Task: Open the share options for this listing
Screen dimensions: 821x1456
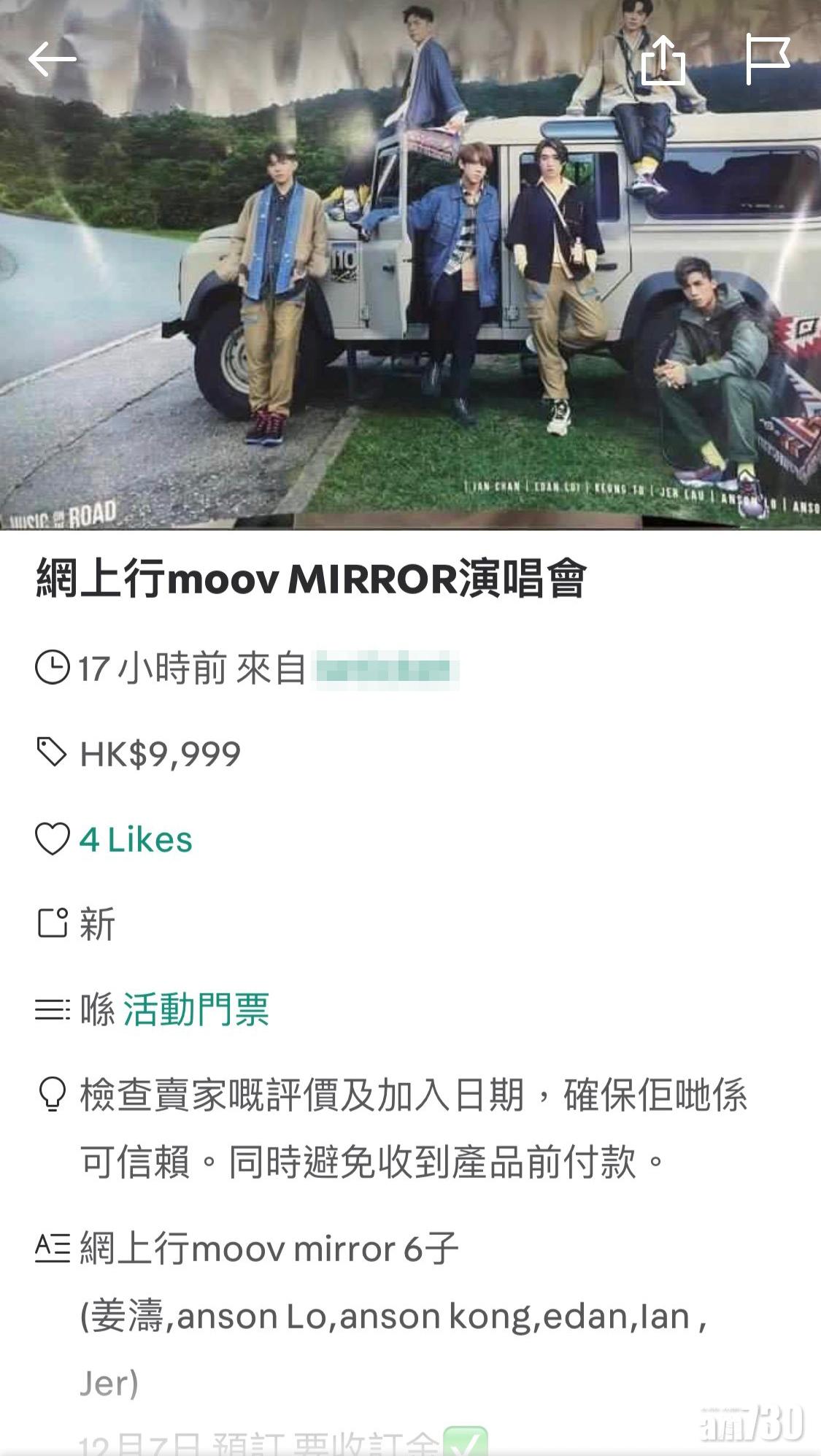Action: (x=664, y=58)
